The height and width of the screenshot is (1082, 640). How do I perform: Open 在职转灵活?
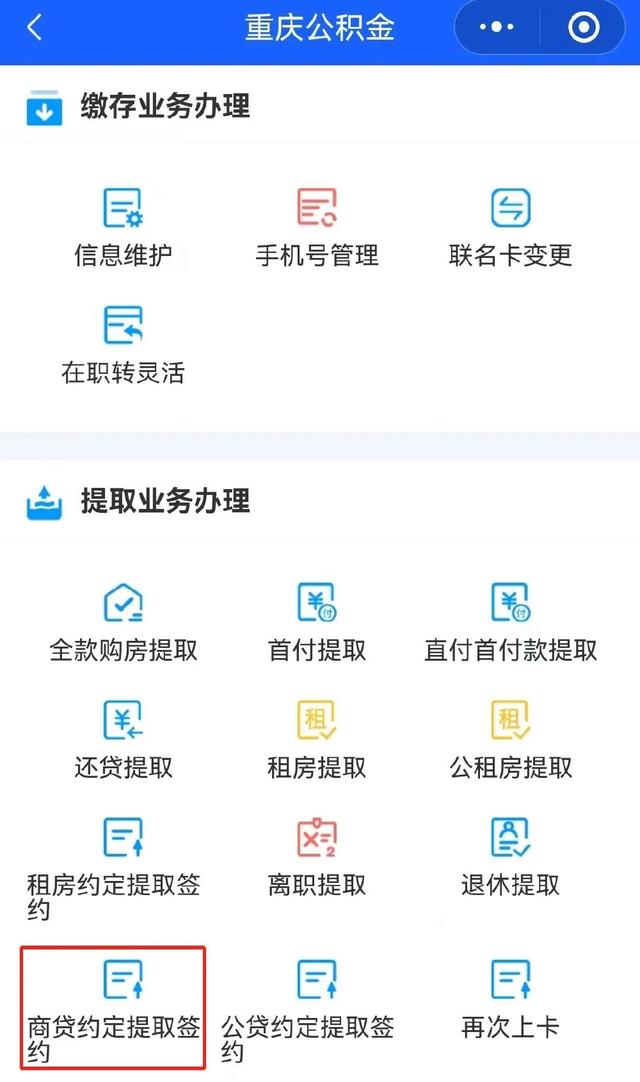(123, 345)
